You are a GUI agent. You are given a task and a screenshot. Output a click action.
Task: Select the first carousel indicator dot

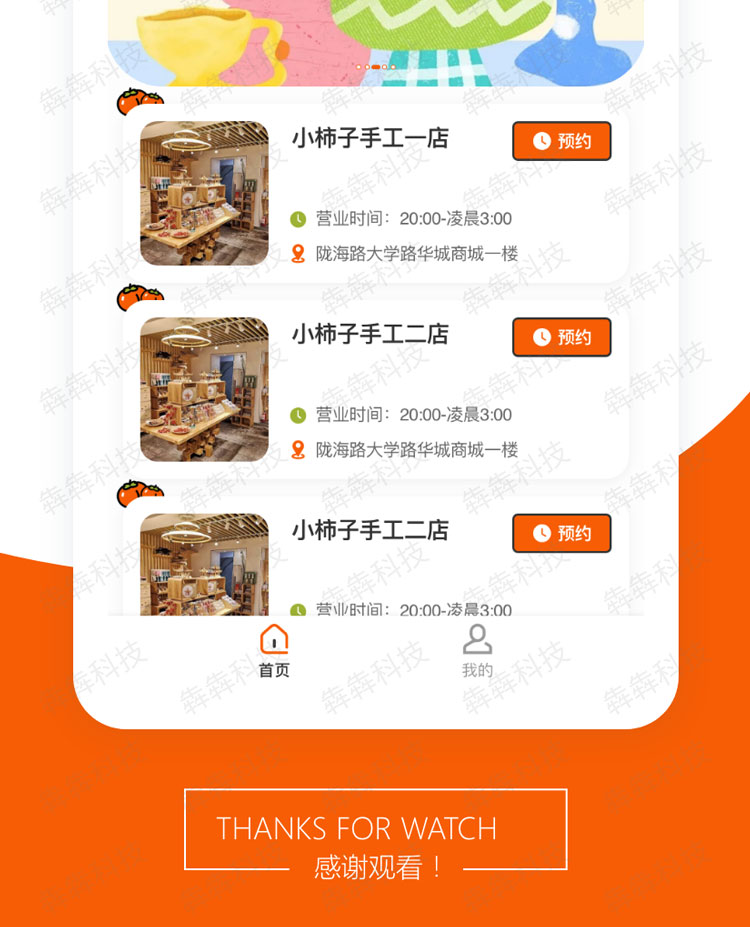pos(358,66)
